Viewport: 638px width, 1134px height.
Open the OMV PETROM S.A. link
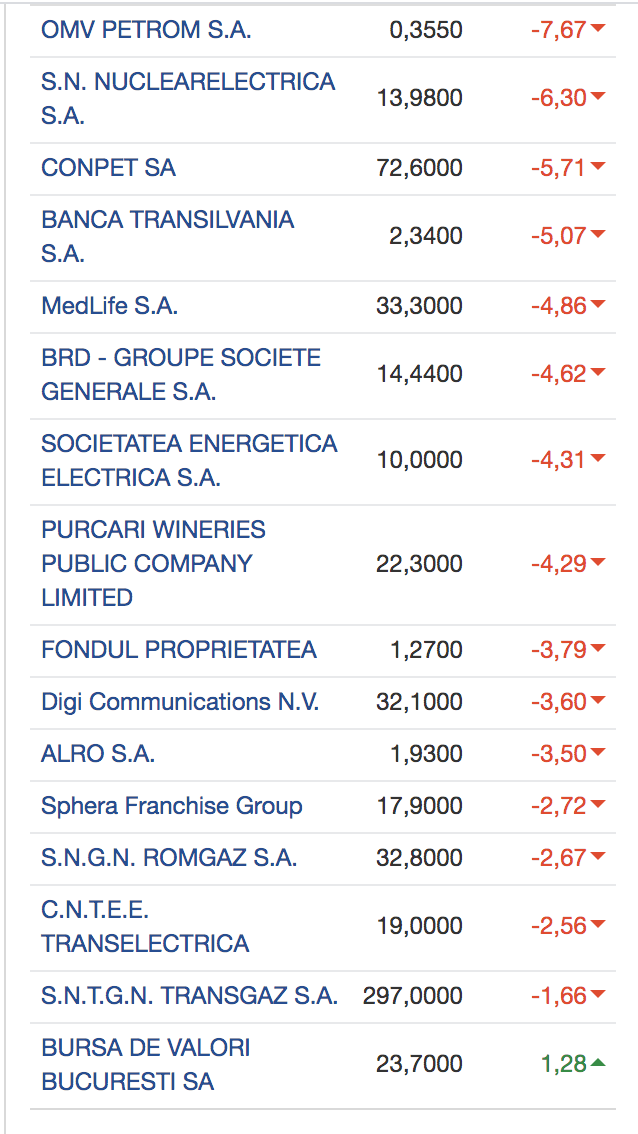click(x=146, y=30)
